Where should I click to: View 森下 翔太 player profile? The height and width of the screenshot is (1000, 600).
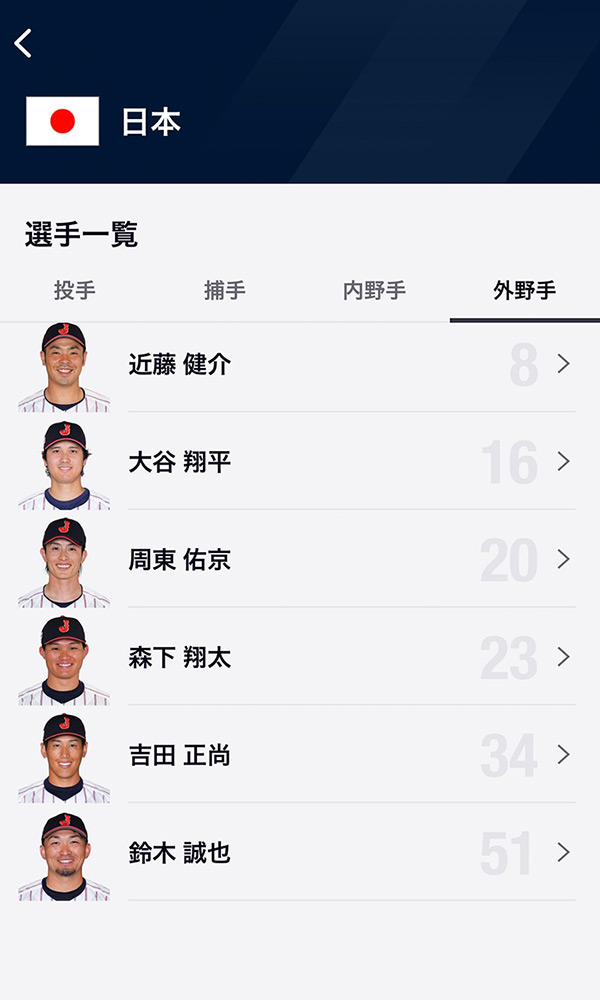point(300,657)
